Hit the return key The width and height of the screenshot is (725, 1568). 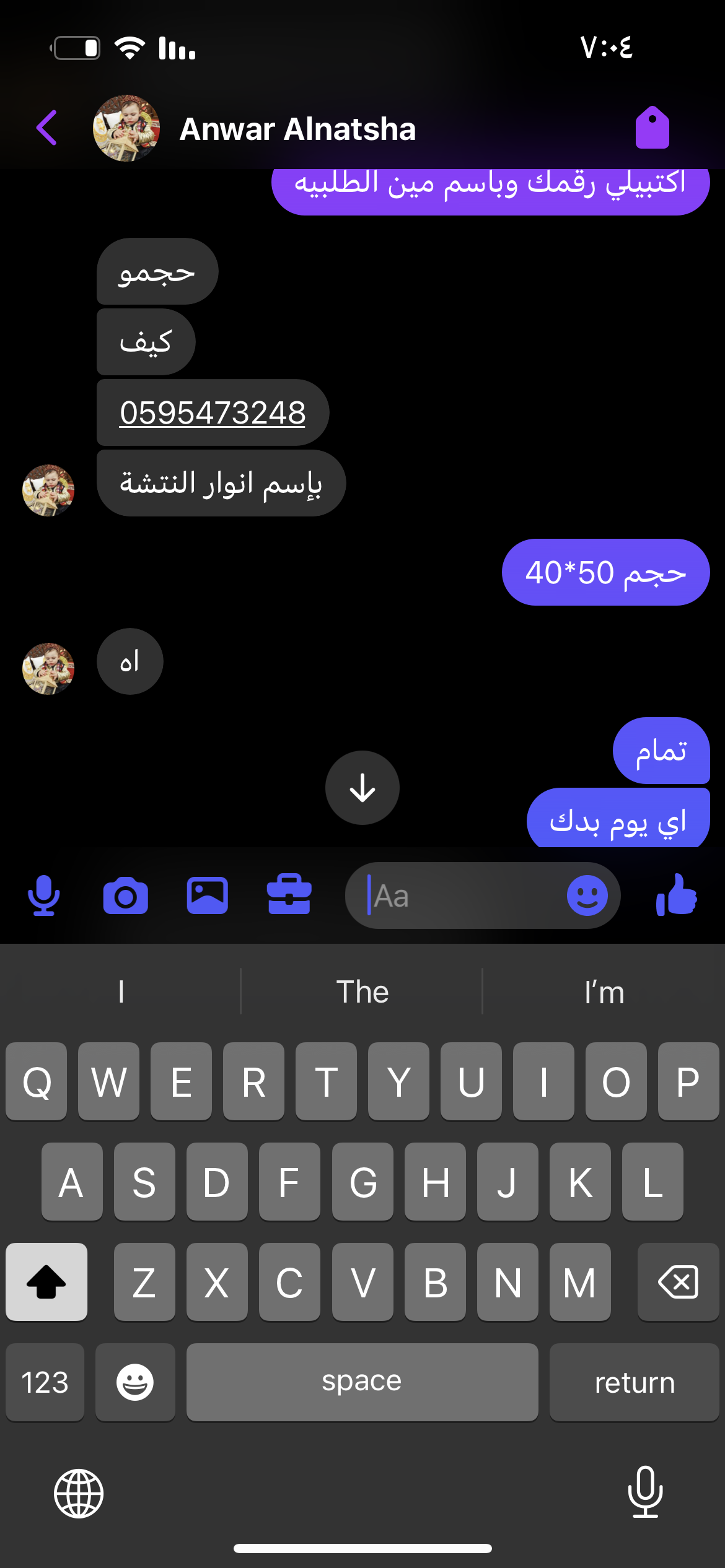[x=634, y=1382]
